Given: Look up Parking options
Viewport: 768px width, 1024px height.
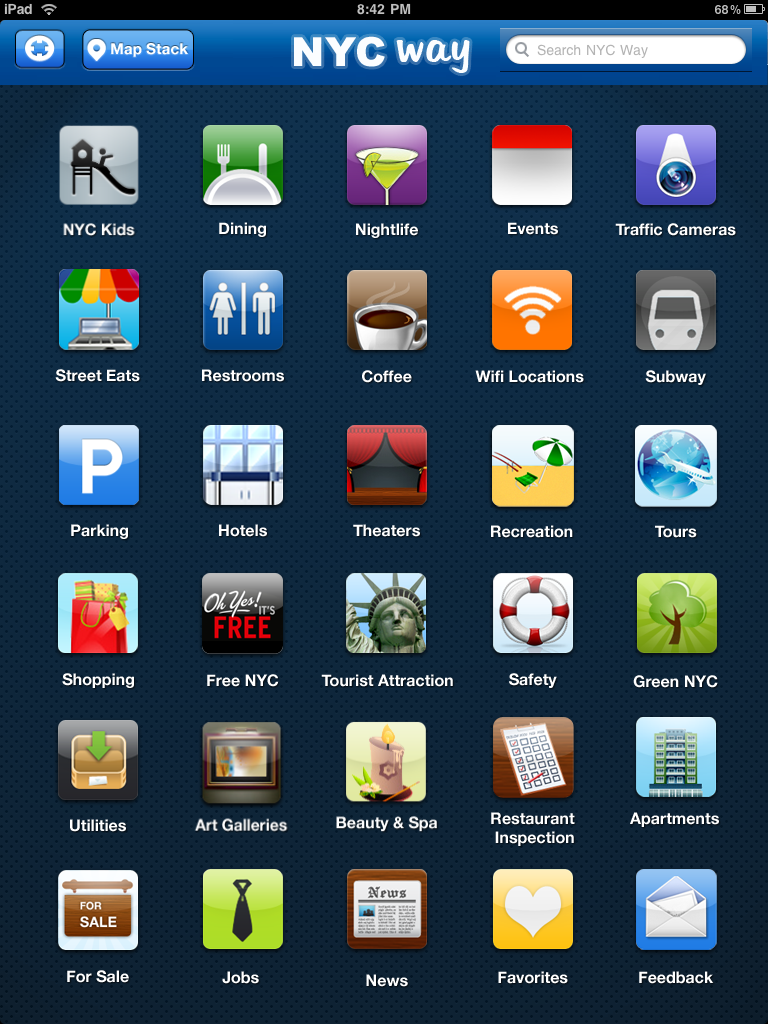Looking at the screenshot, I should click(98, 466).
